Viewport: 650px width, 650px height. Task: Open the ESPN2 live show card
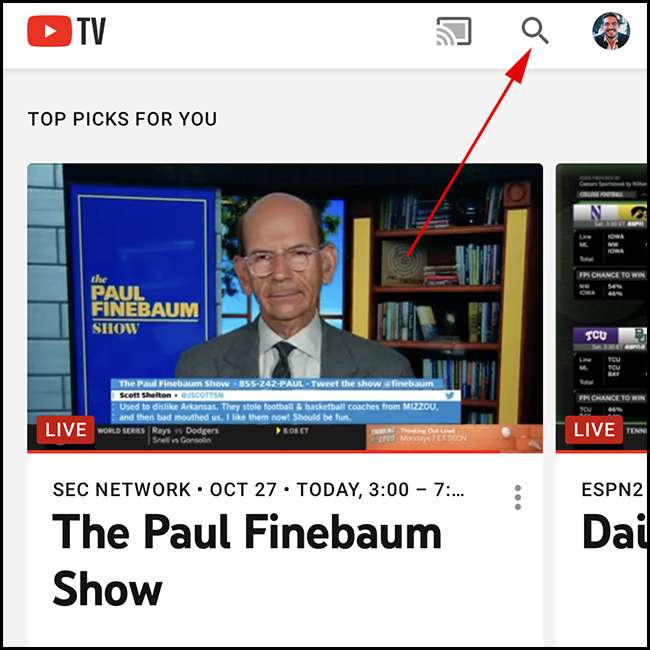tap(602, 308)
